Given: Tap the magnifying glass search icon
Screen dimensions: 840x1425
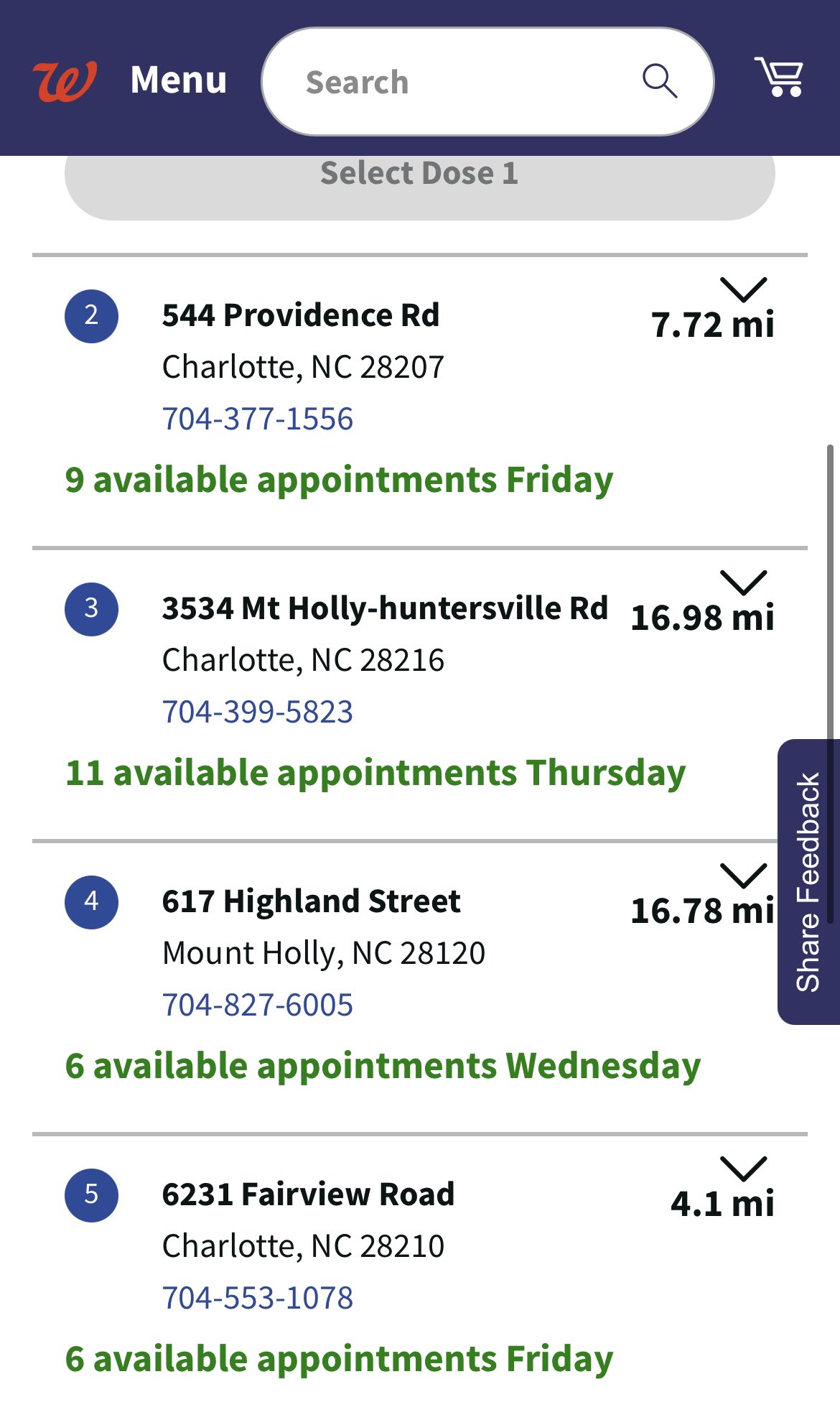Looking at the screenshot, I should 659,81.
